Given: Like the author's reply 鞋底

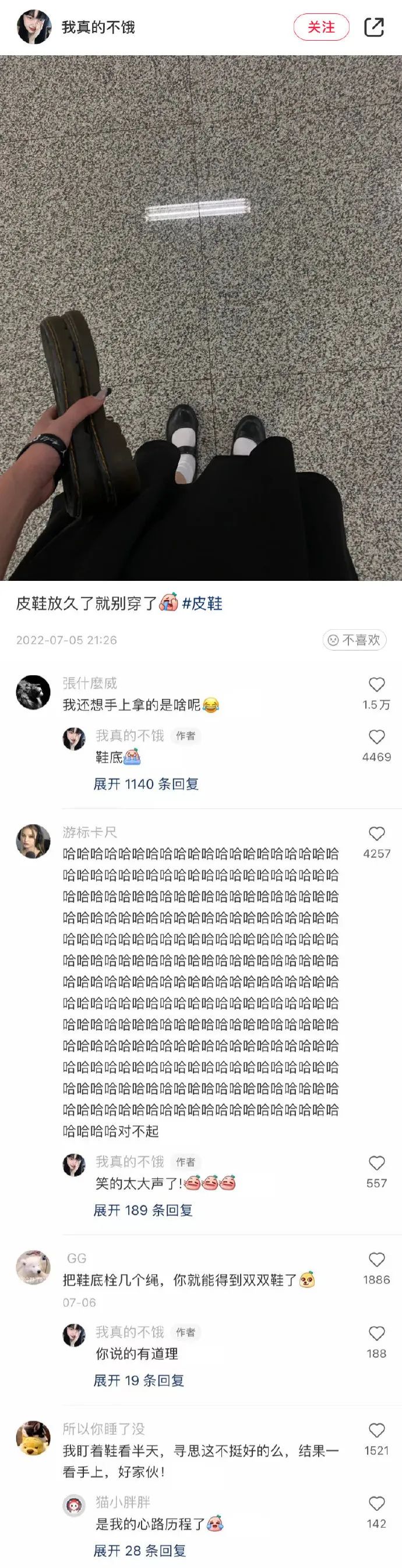Looking at the screenshot, I should point(376,737).
